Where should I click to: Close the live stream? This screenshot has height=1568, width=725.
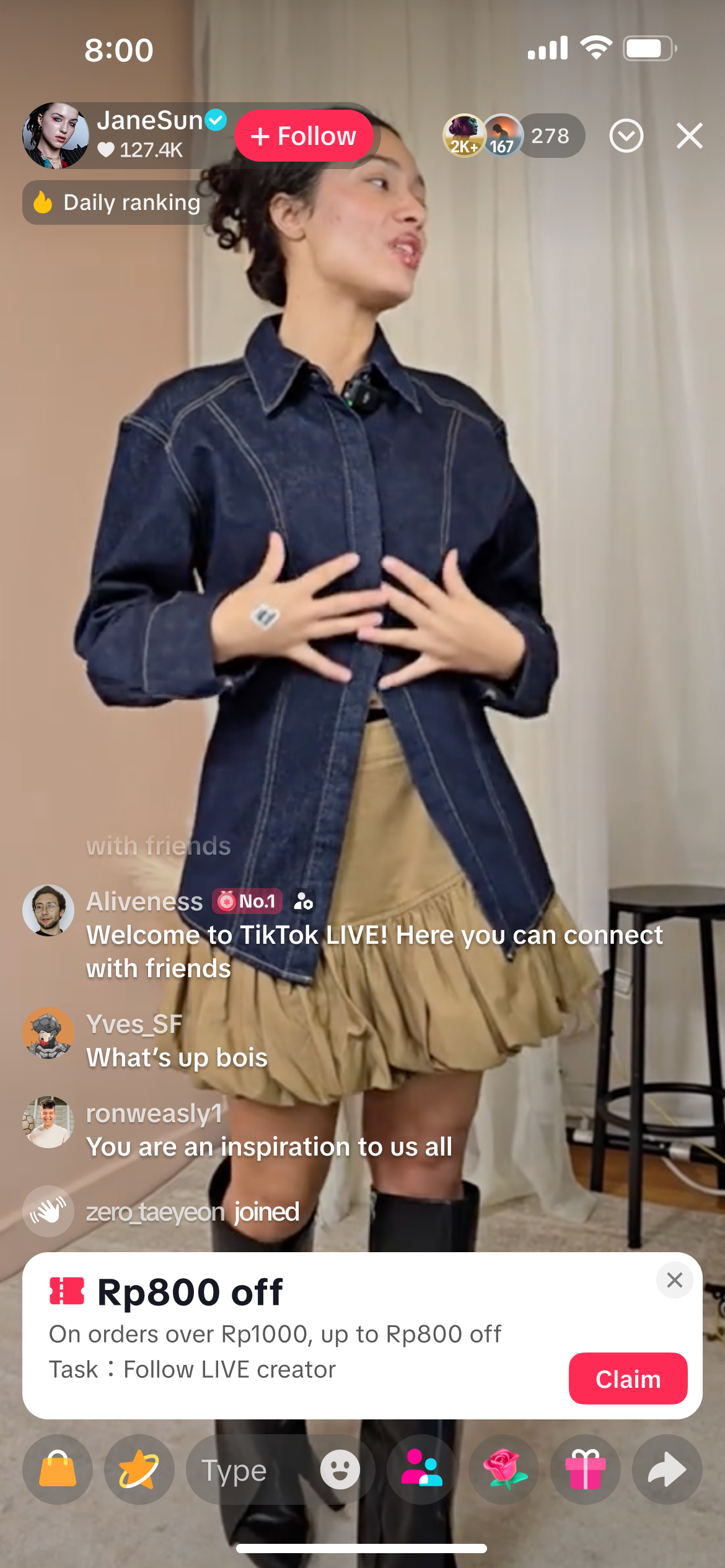point(689,136)
